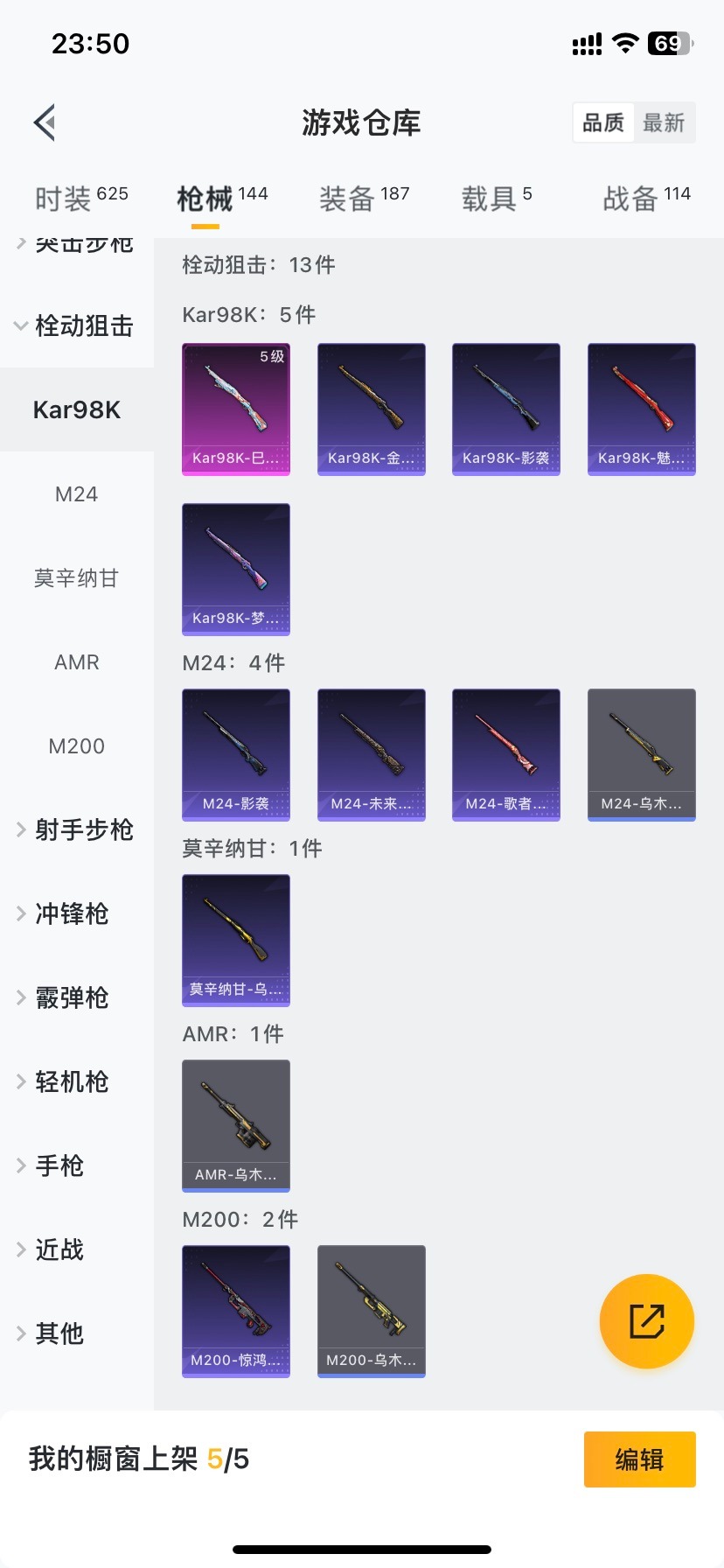Jump to AMR in the sidebar
The width and height of the screenshot is (724, 1568).
pyautogui.click(x=76, y=662)
